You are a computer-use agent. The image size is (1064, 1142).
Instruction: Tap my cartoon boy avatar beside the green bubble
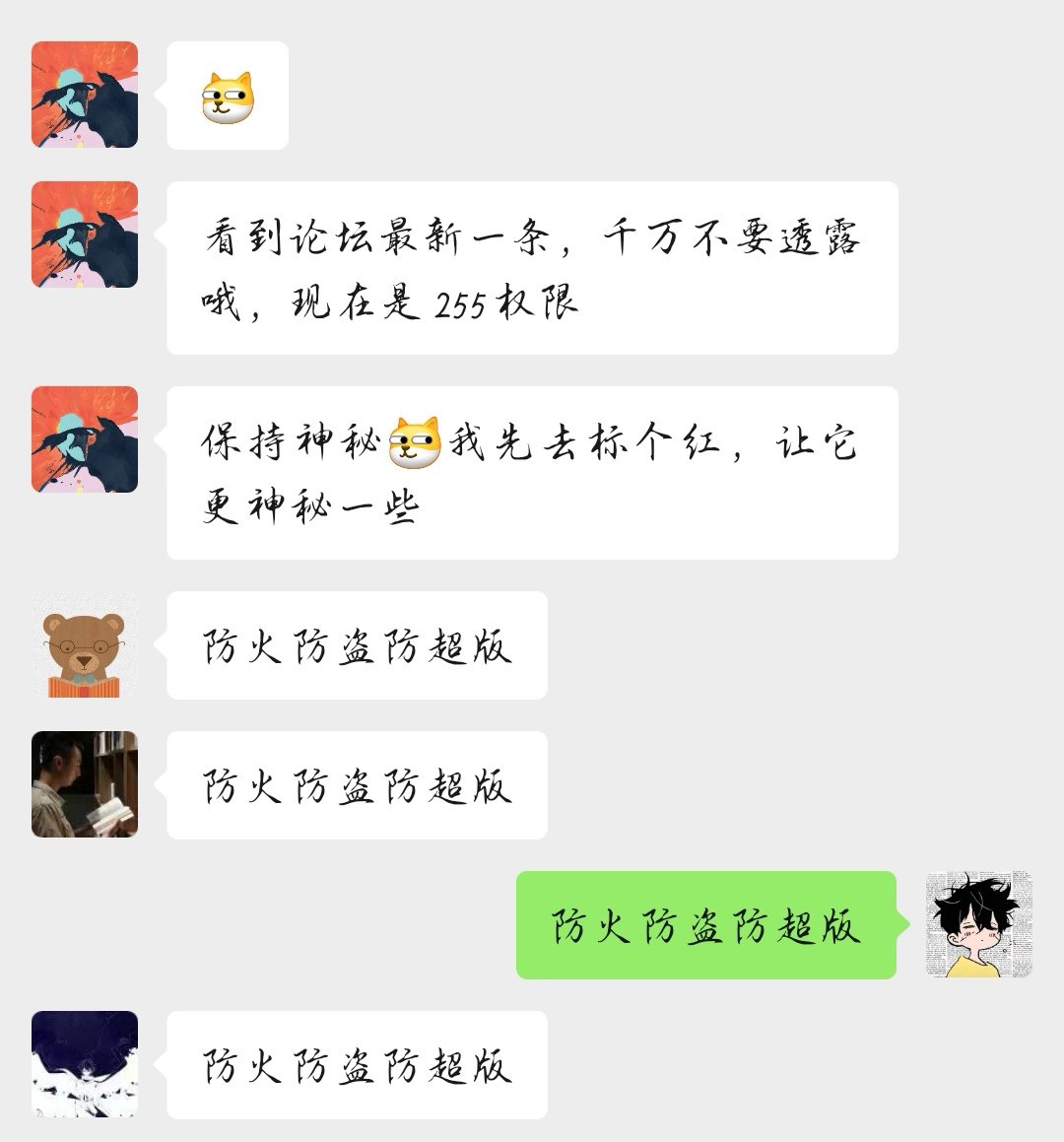pos(978,924)
